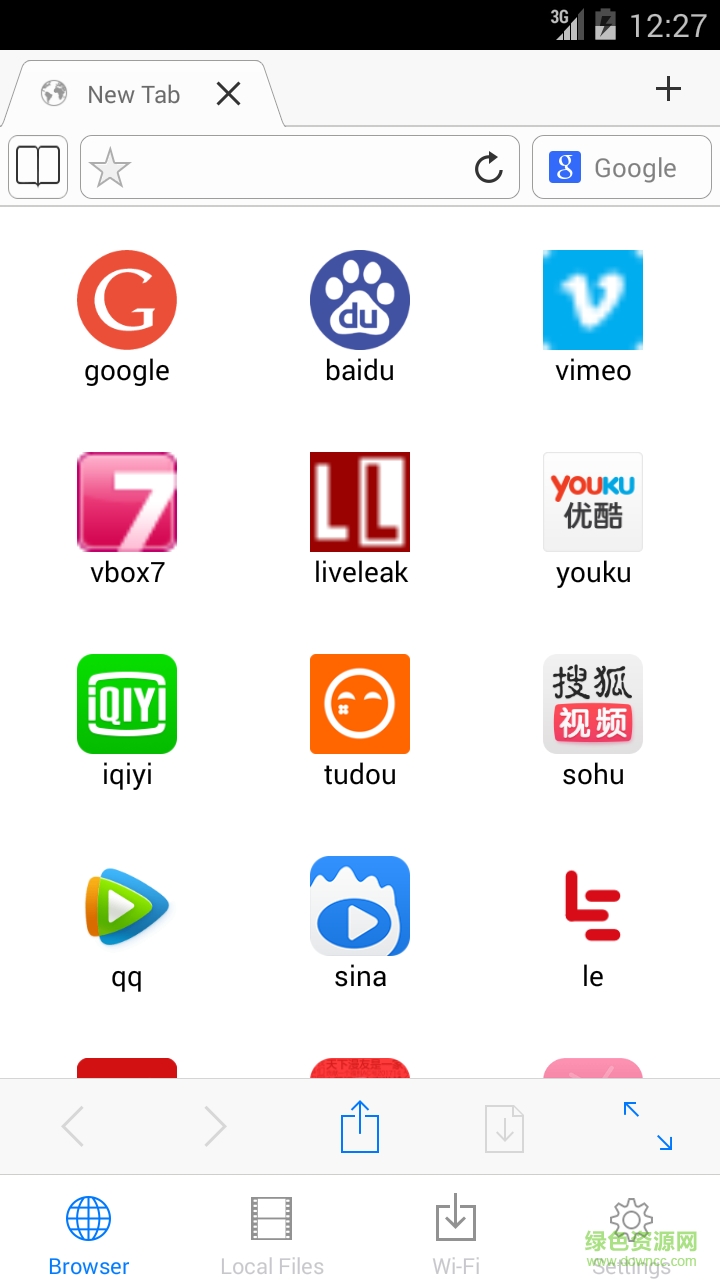The width and height of the screenshot is (720, 1280).
Task: Open the LiveLeak shortcut
Action: [360, 502]
